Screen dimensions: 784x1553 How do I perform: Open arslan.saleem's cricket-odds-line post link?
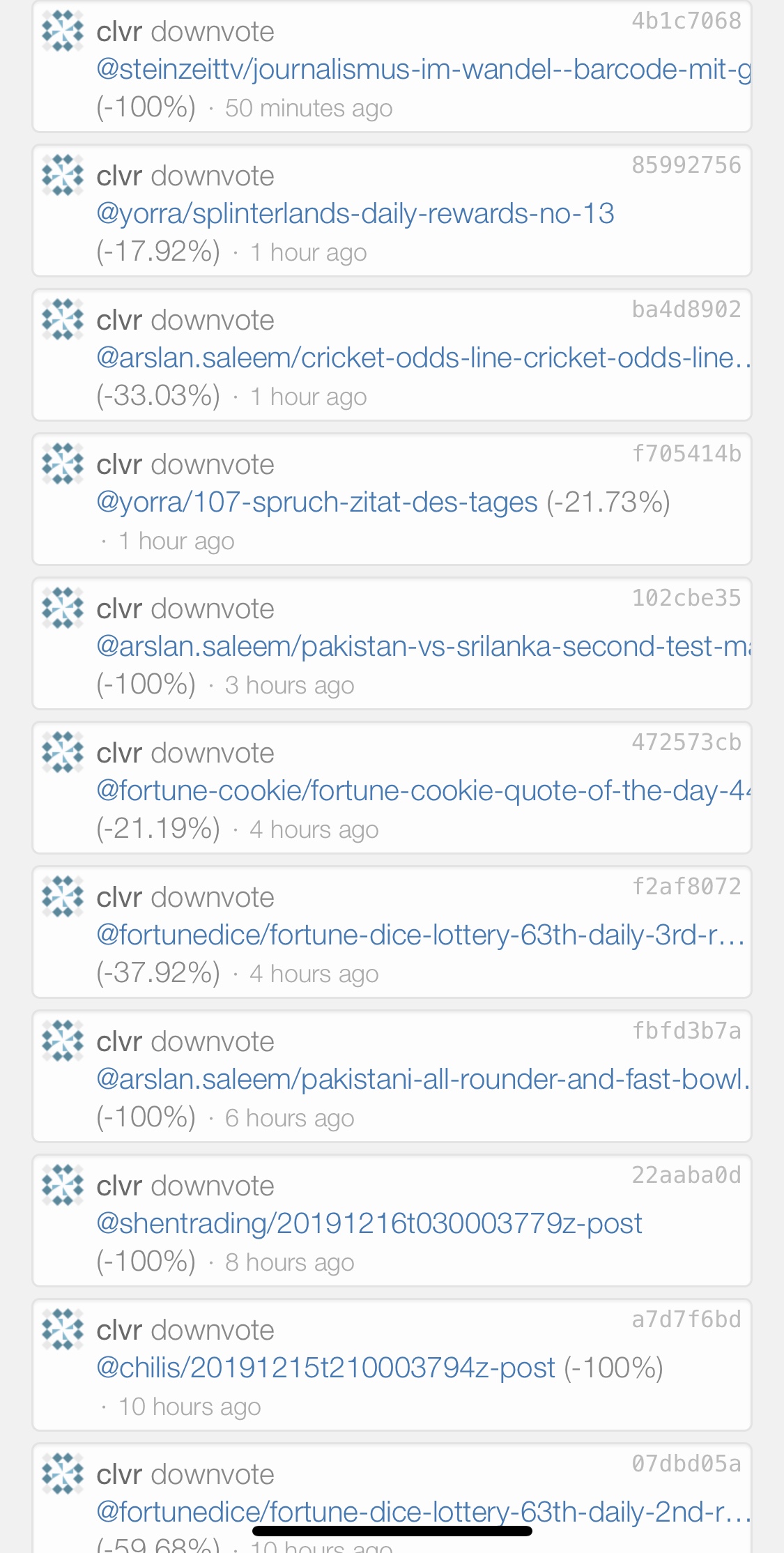(422, 358)
